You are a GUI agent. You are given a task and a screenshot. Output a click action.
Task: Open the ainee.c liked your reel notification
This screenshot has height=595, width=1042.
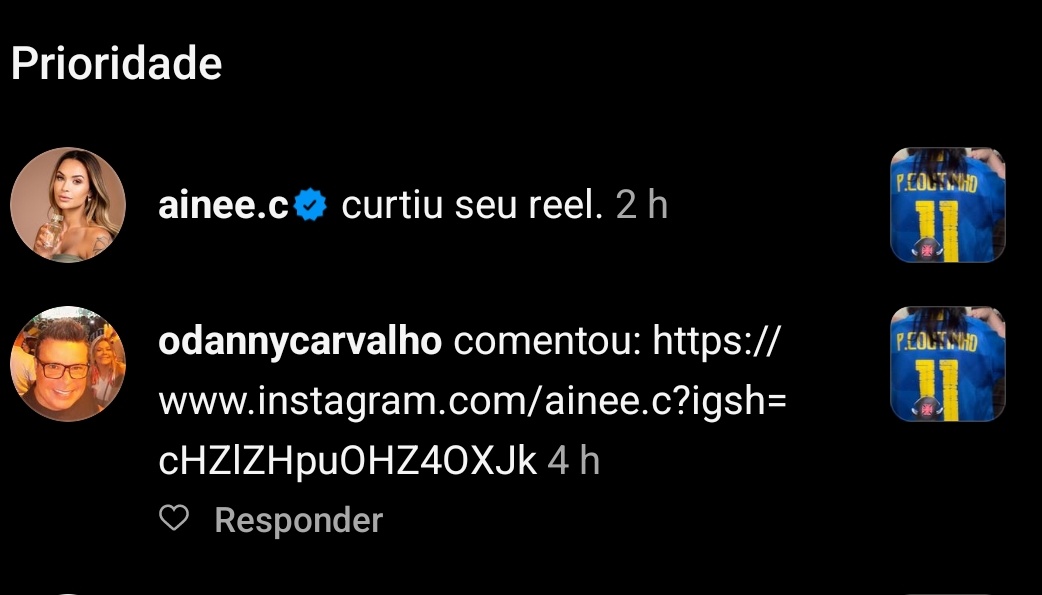point(470,205)
